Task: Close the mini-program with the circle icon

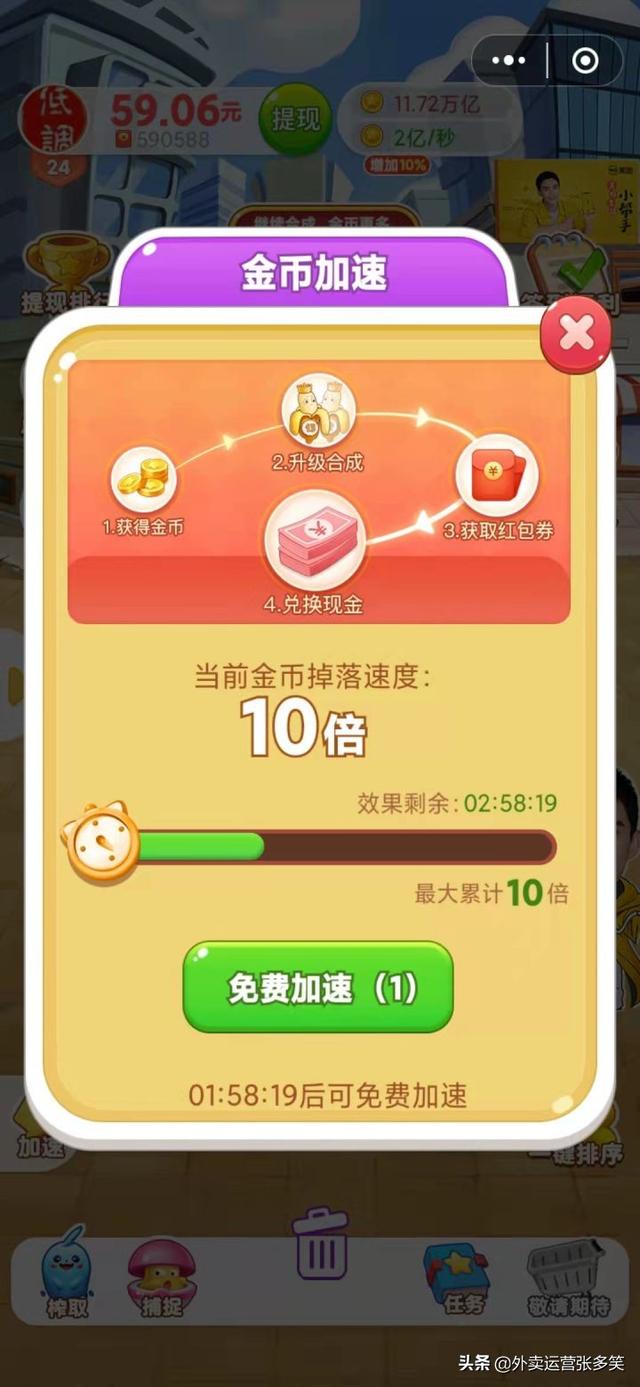Action: 585,61
